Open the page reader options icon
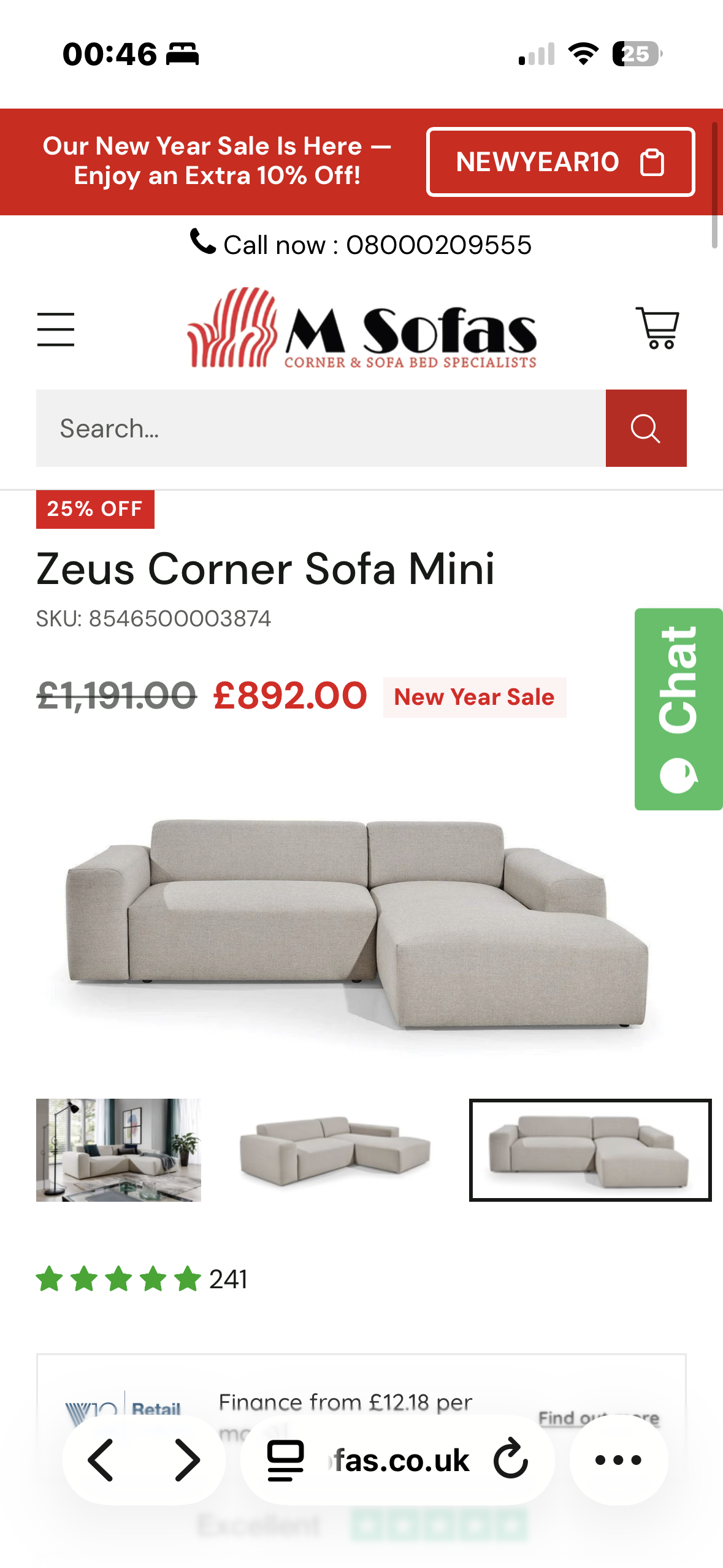Screen dimensions: 723x1568 pos(285,1460)
